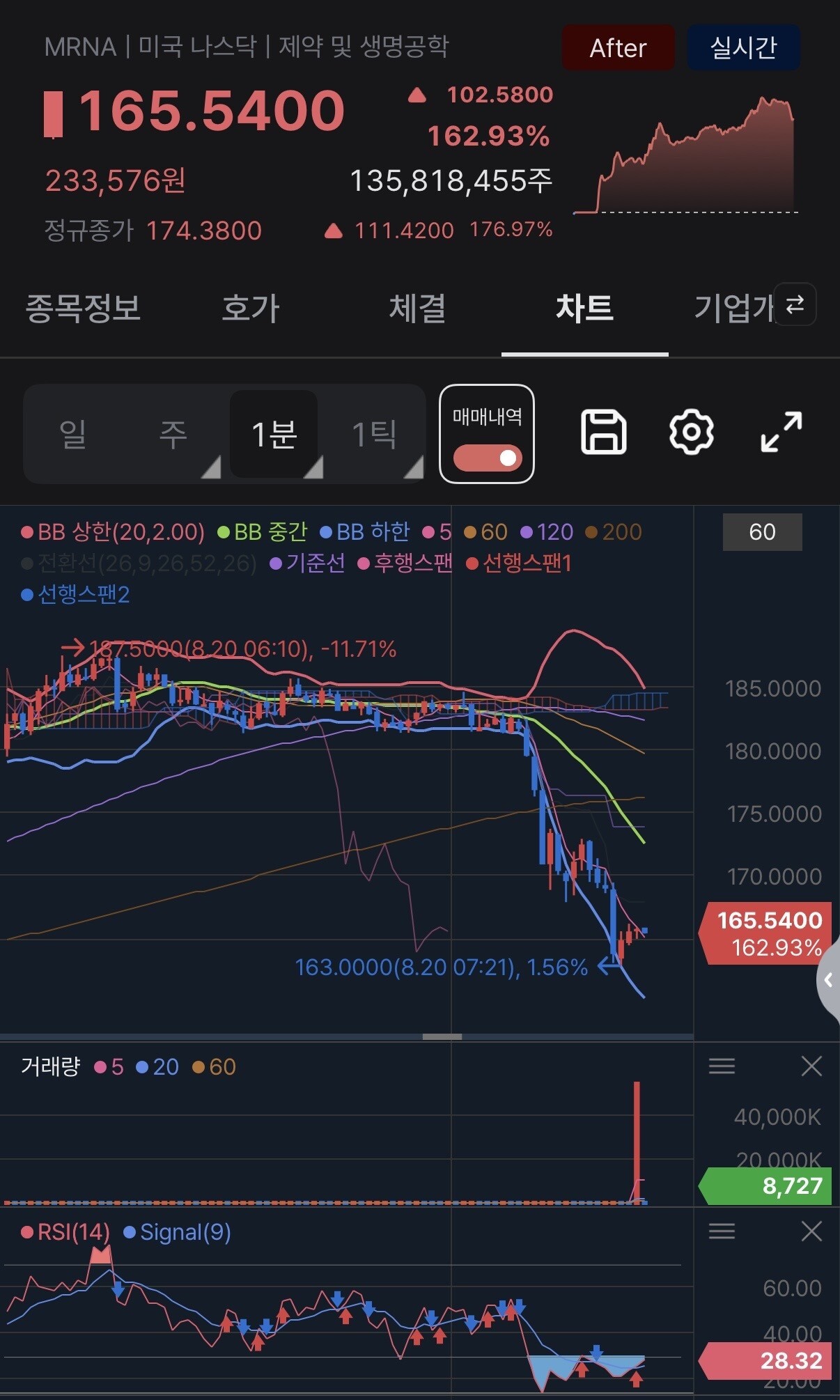This screenshot has height=1400, width=840.
Task: Toggle the 매매내역 switch off
Action: [x=488, y=458]
